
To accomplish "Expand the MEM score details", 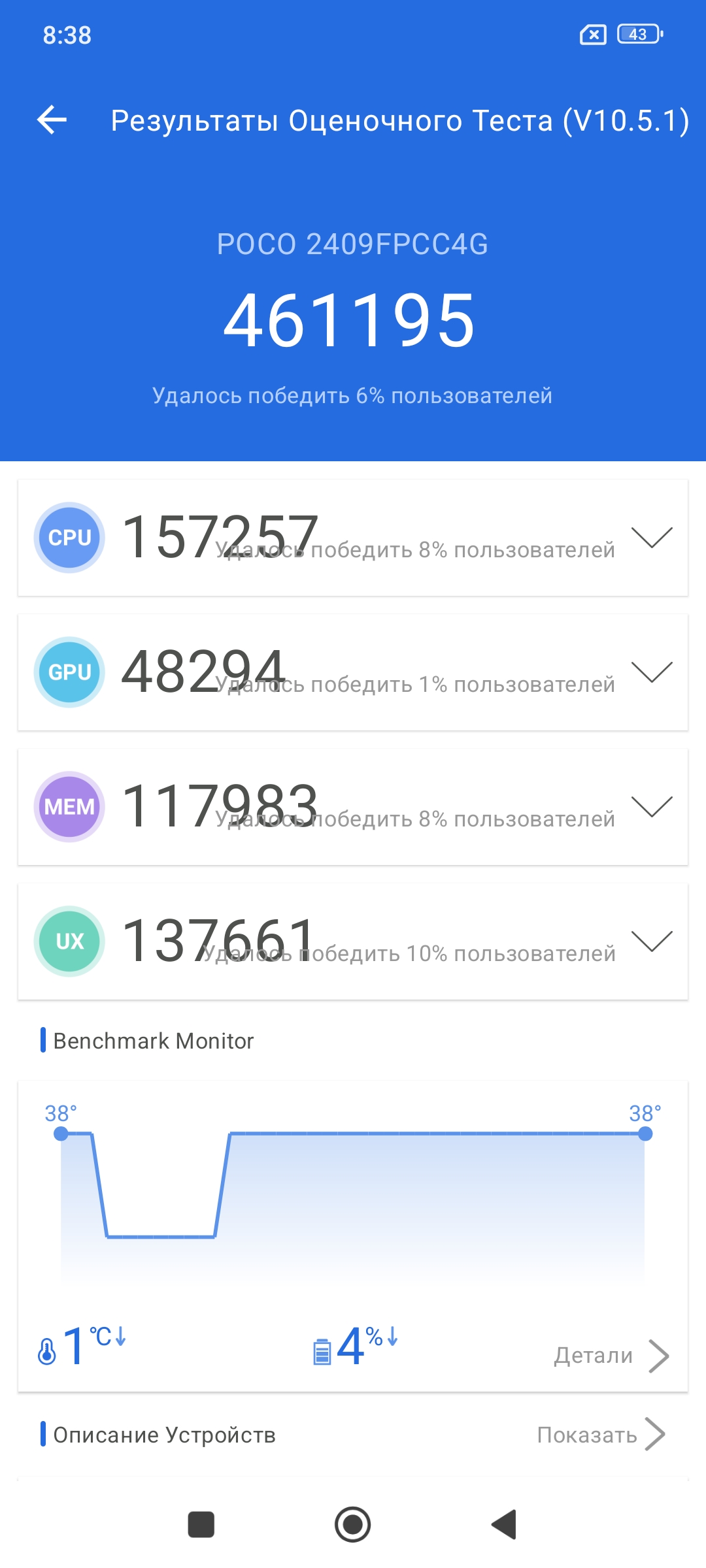I will coord(651,806).
